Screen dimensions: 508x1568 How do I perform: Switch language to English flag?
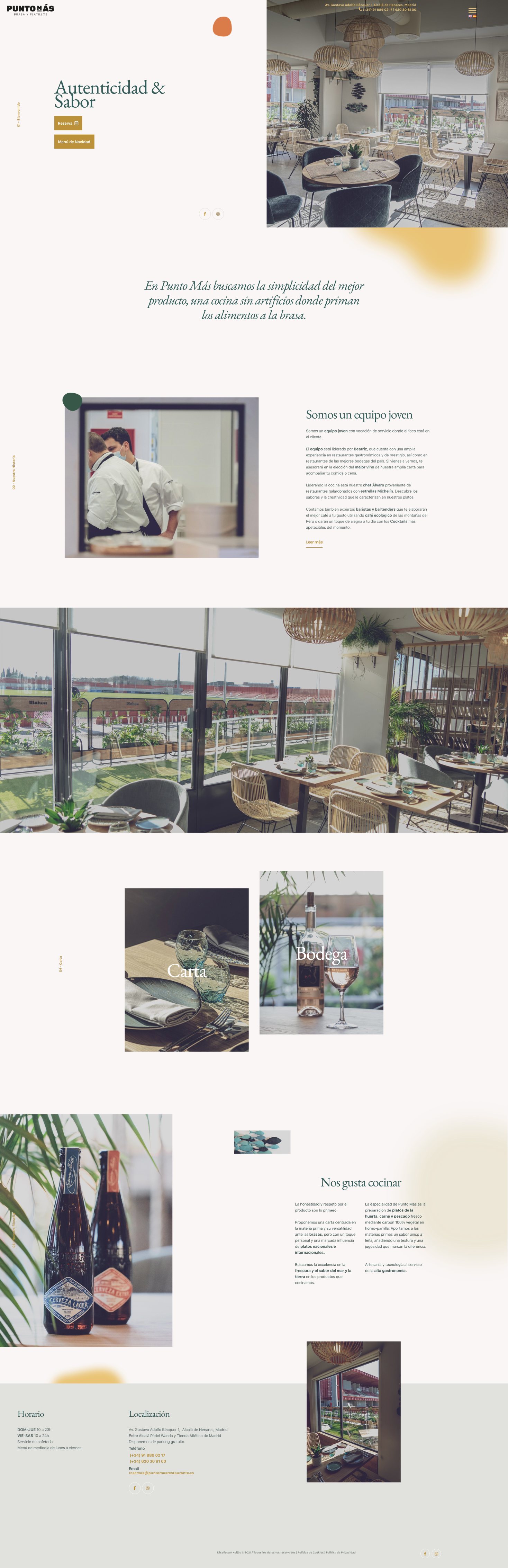470,16
